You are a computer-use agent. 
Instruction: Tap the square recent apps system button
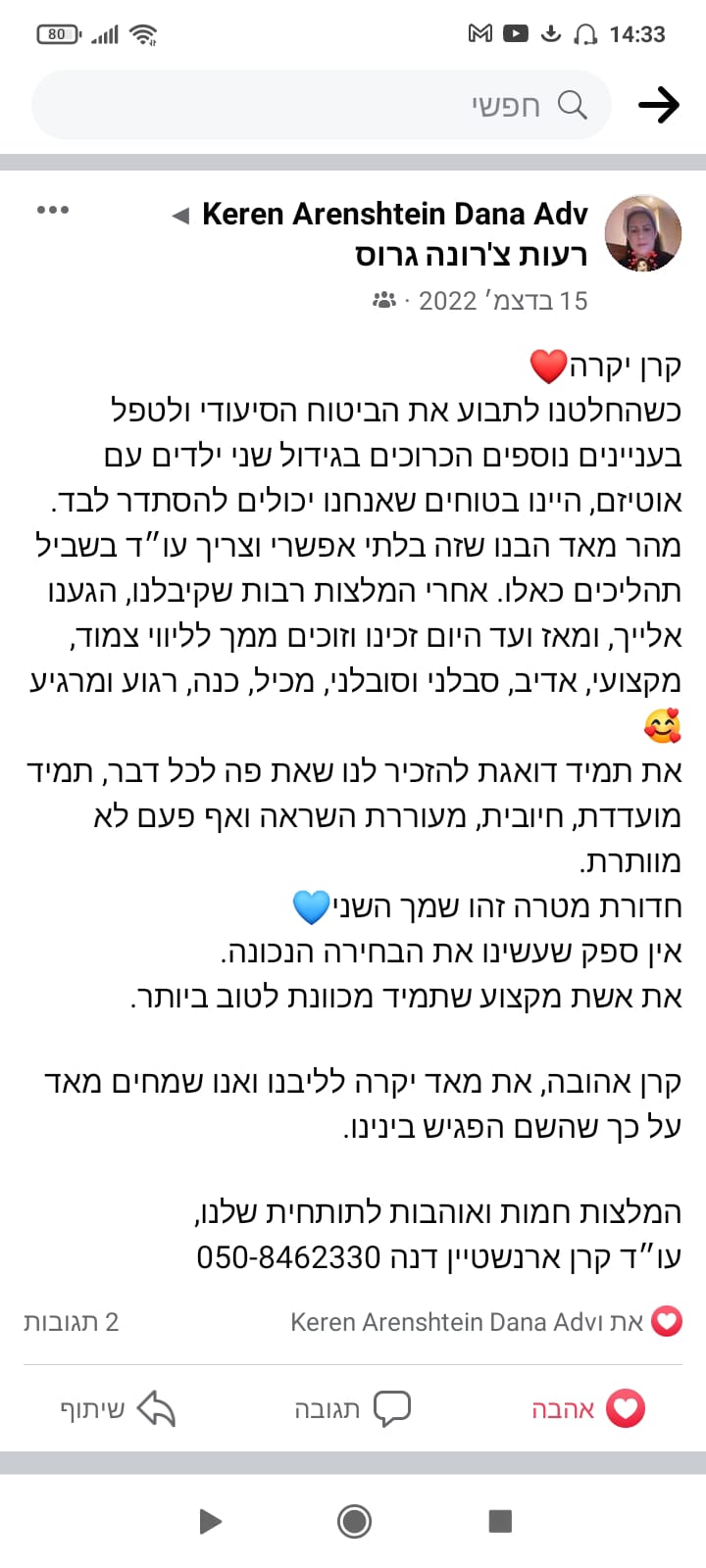point(500,1521)
